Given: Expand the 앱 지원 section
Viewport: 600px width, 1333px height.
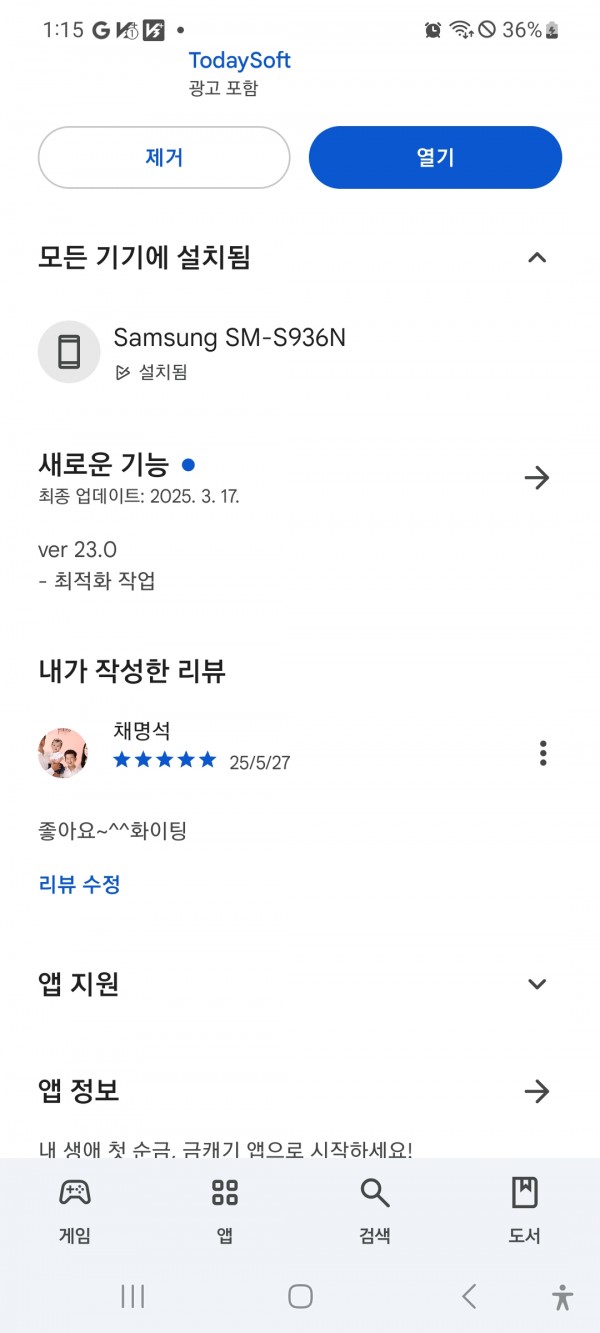Looking at the screenshot, I should click(x=537, y=984).
